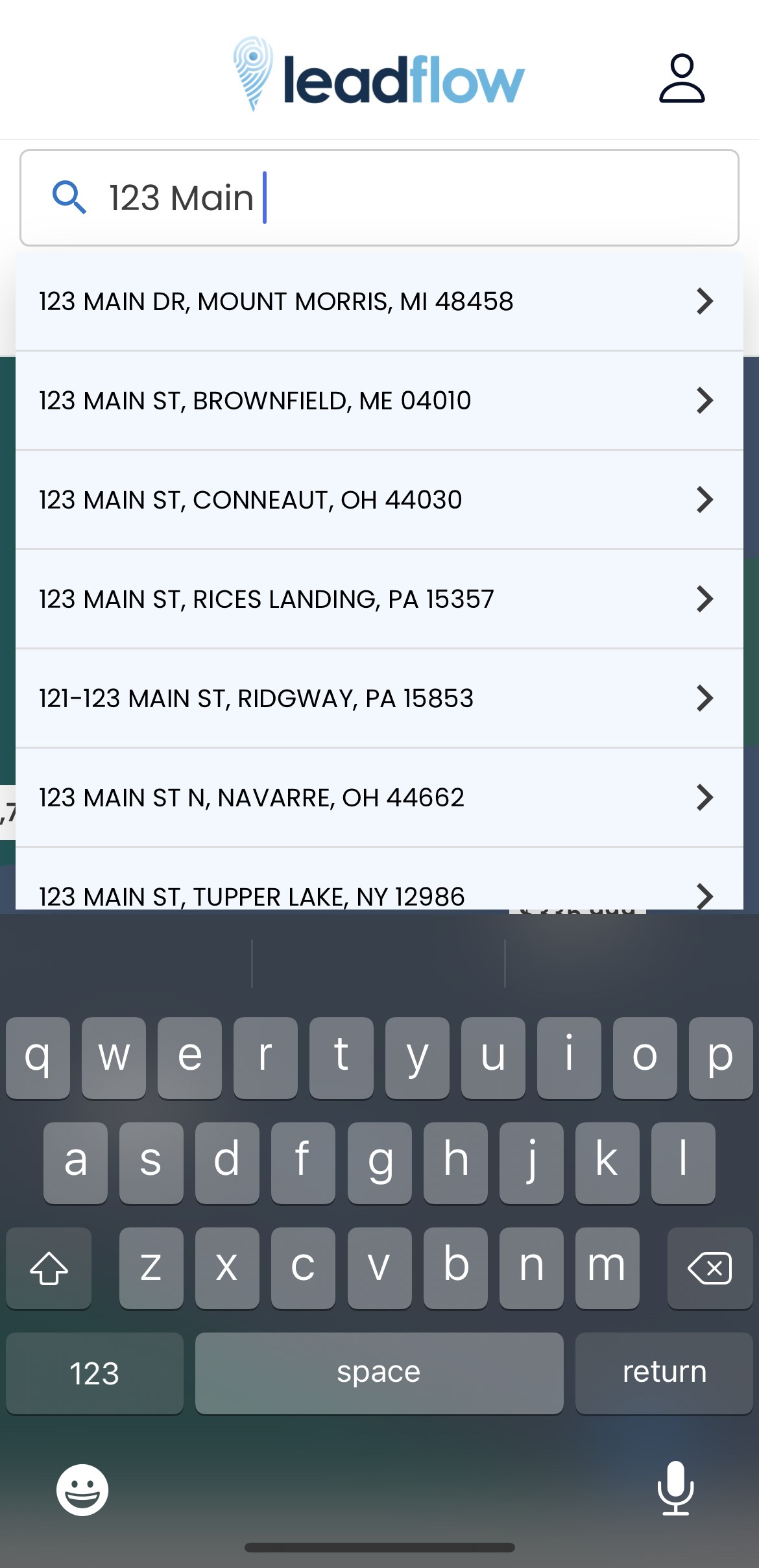Pick 123 Main St, Rices Landing, PA

coord(379,599)
